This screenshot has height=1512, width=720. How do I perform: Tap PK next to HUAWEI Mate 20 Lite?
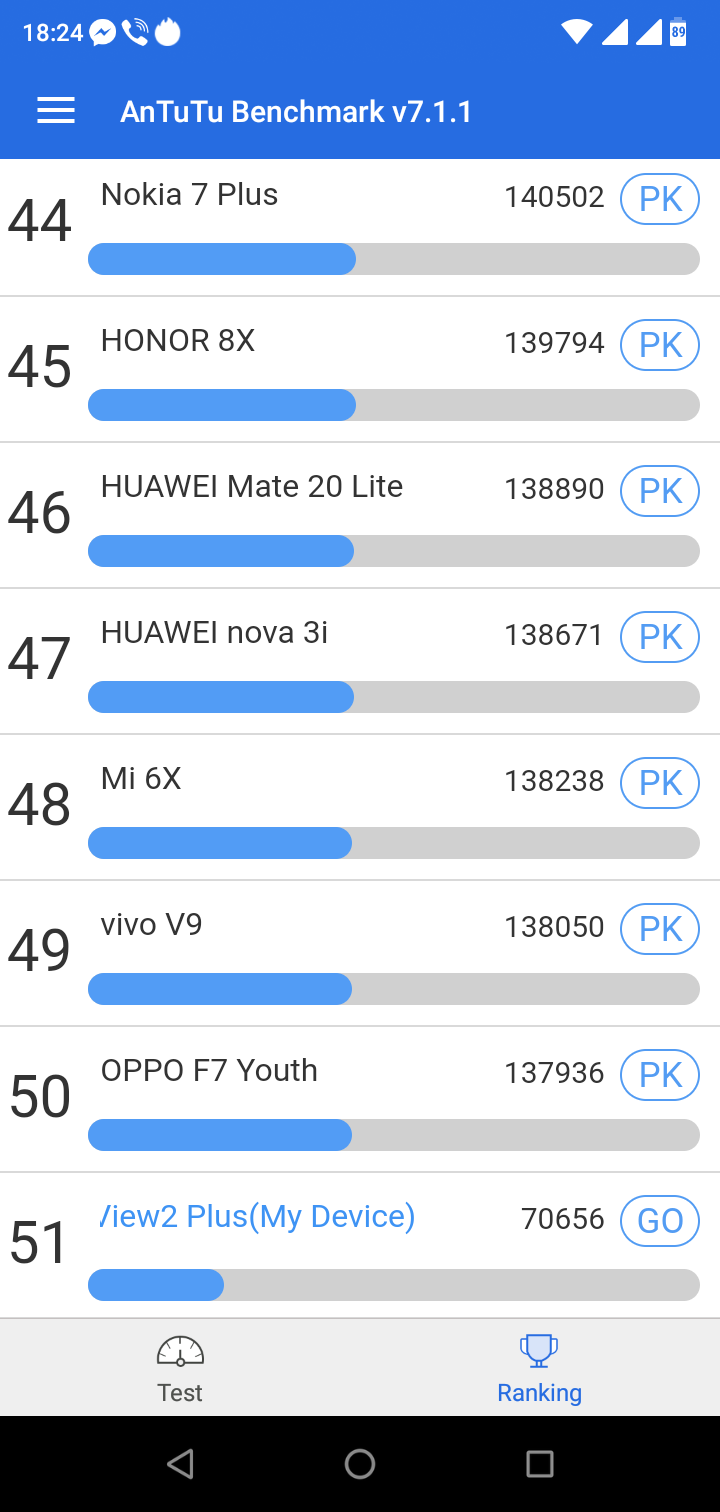(x=660, y=491)
